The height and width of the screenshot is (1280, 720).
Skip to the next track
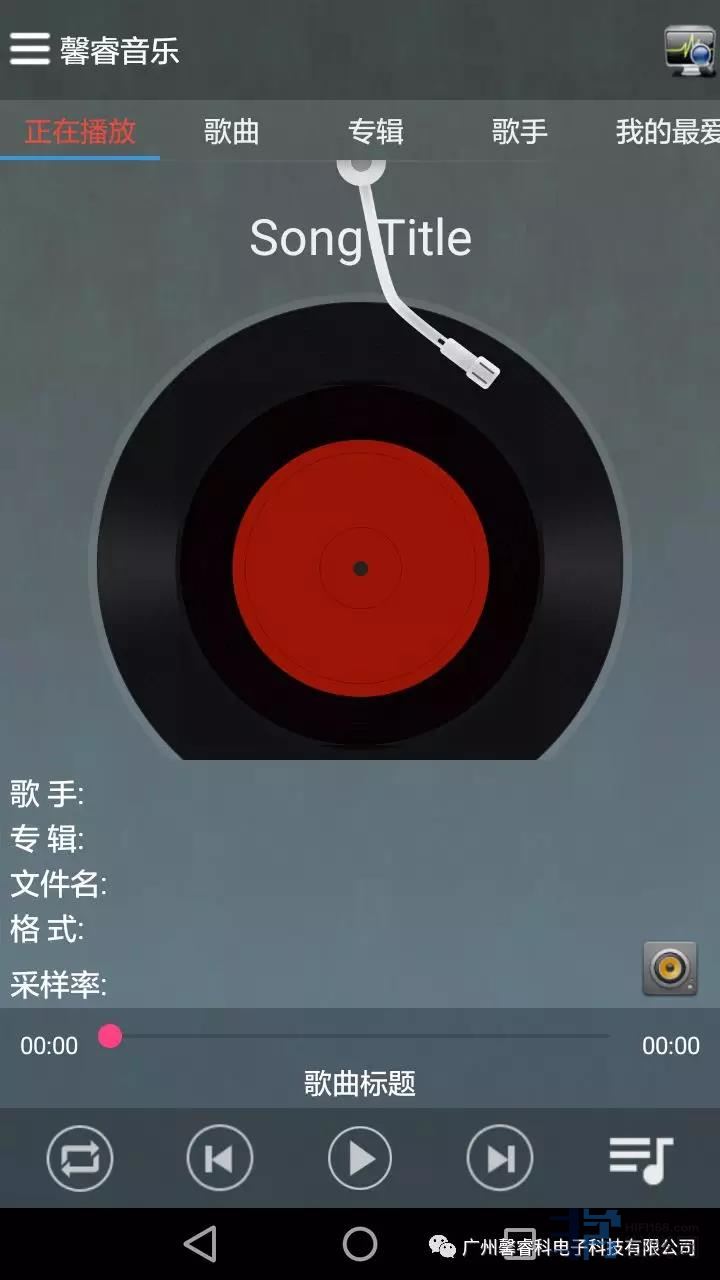coord(500,1159)
